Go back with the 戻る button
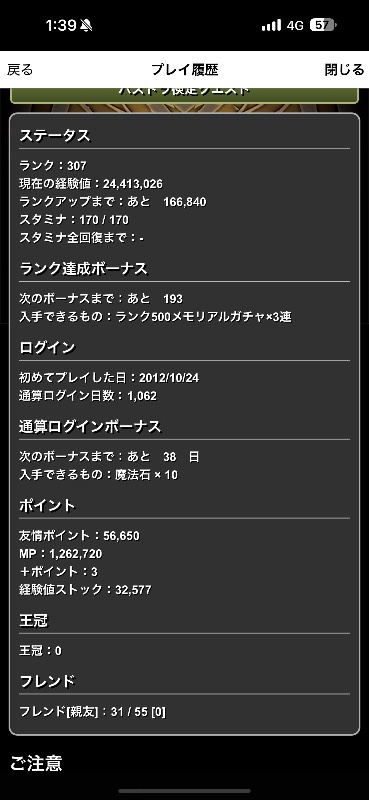 pos(20,69)
